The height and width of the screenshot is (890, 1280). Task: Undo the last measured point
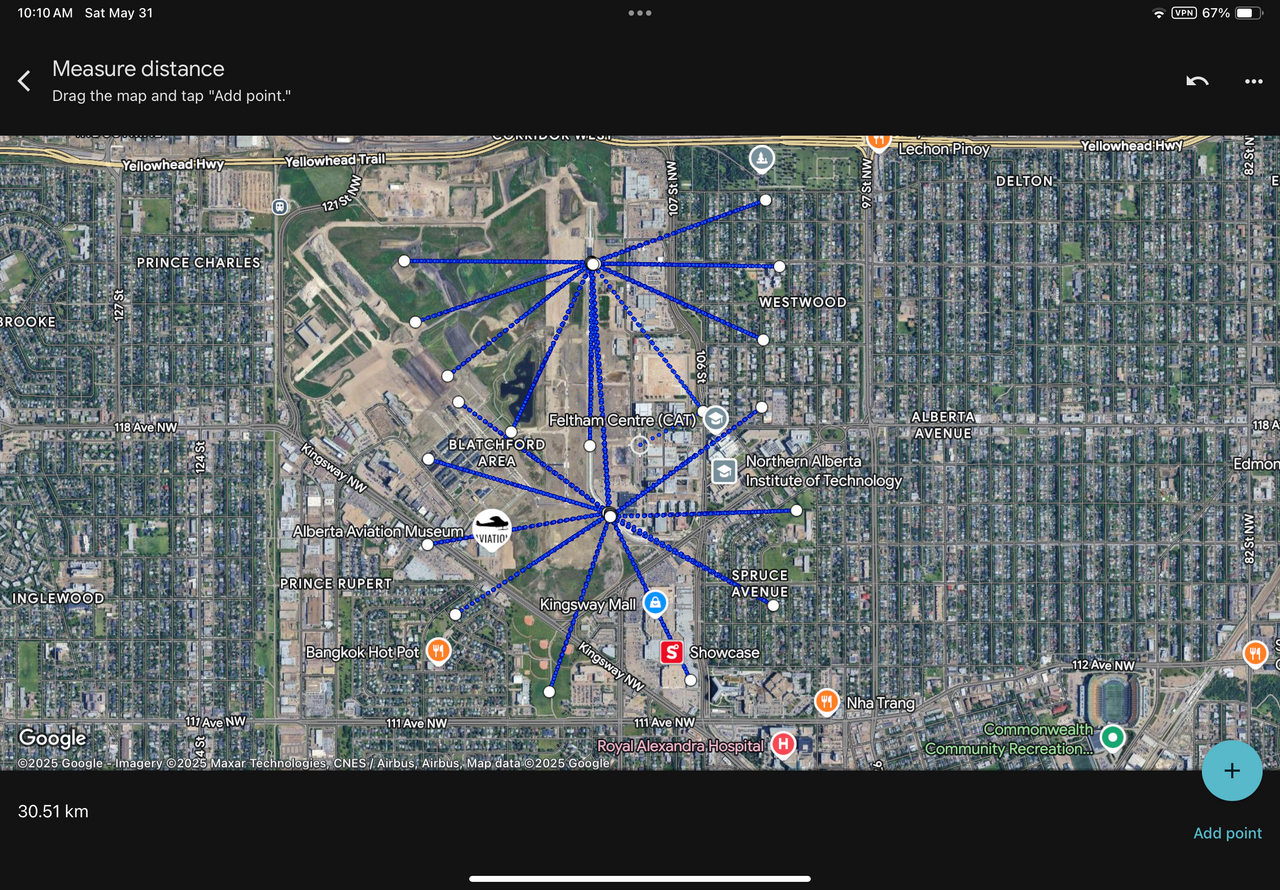(x=1197, y=81)
